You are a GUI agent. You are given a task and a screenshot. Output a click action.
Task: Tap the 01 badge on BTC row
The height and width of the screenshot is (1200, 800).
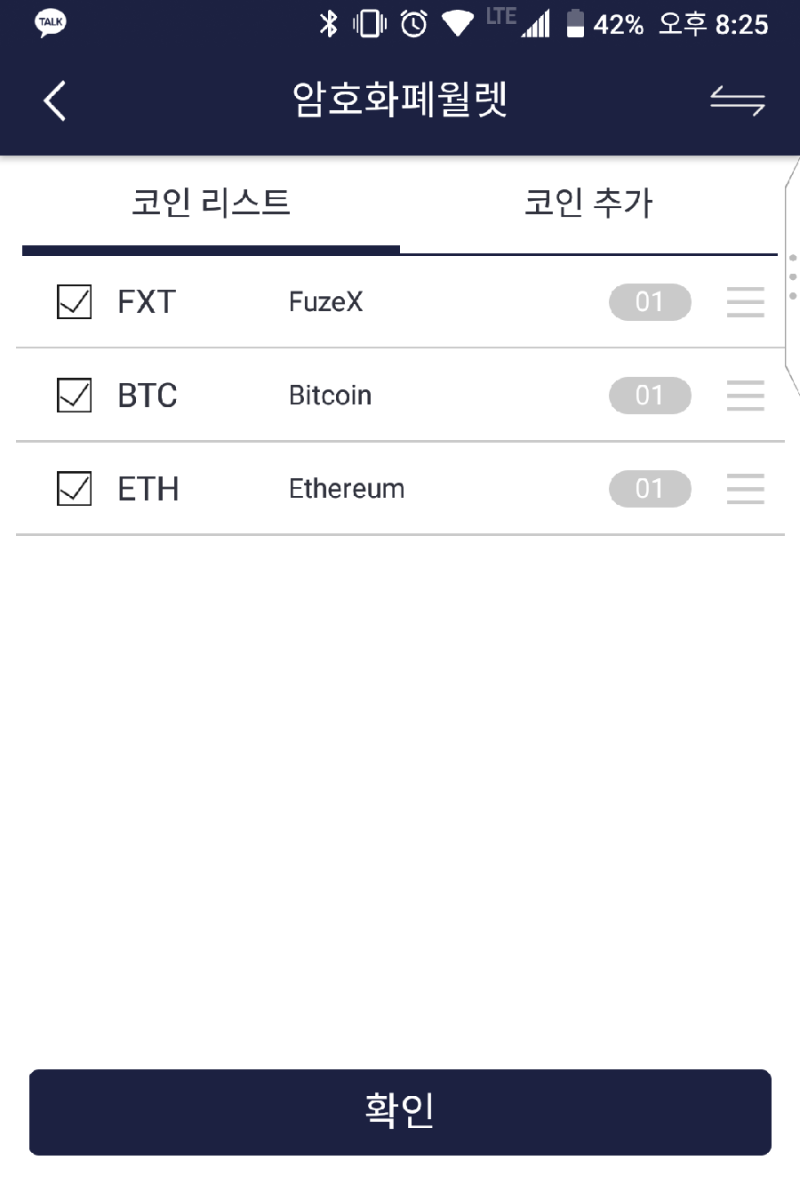tap(649, 396)
